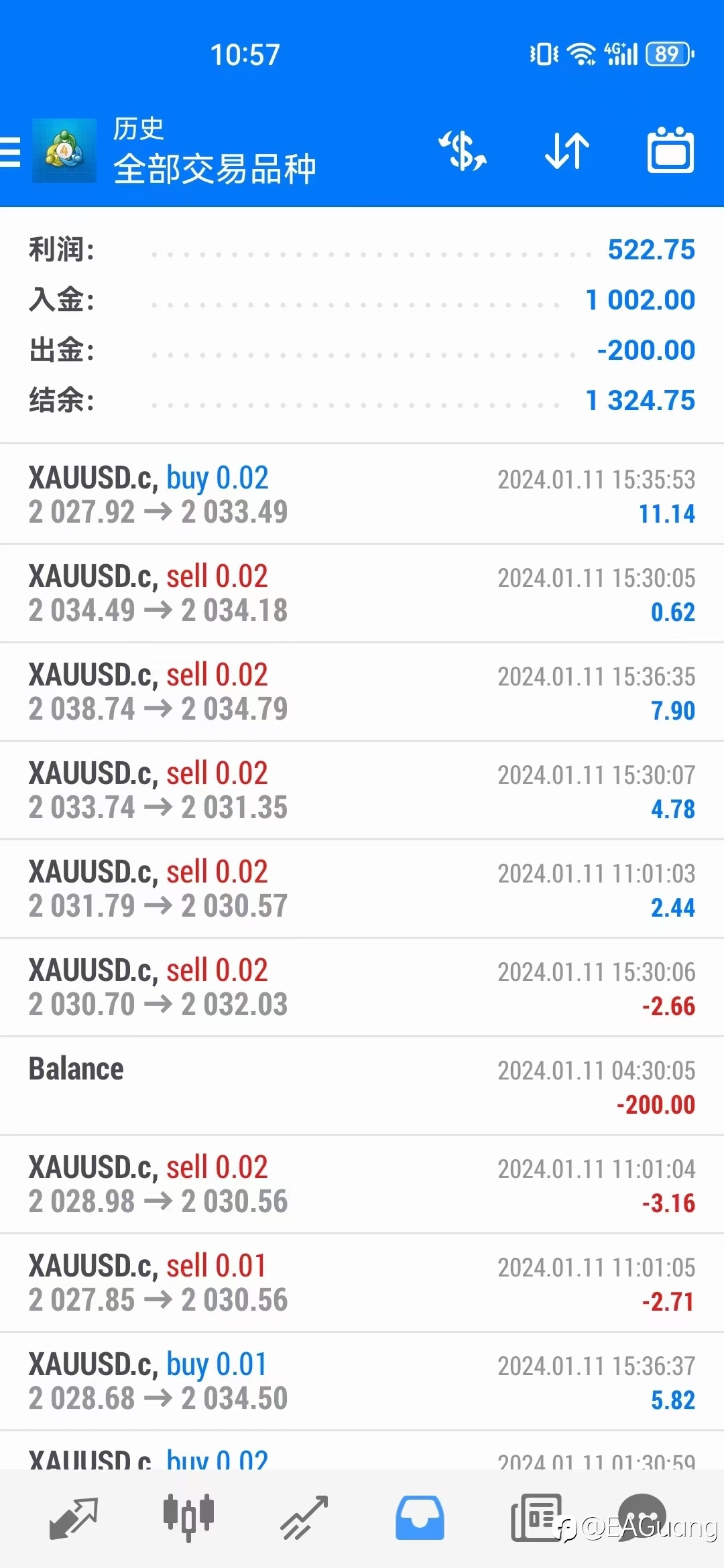This screenshot has width=724, height=1568.
Task: Open the buy 0.02 trade at 15:35:53
Action: [x=362, y=495]
